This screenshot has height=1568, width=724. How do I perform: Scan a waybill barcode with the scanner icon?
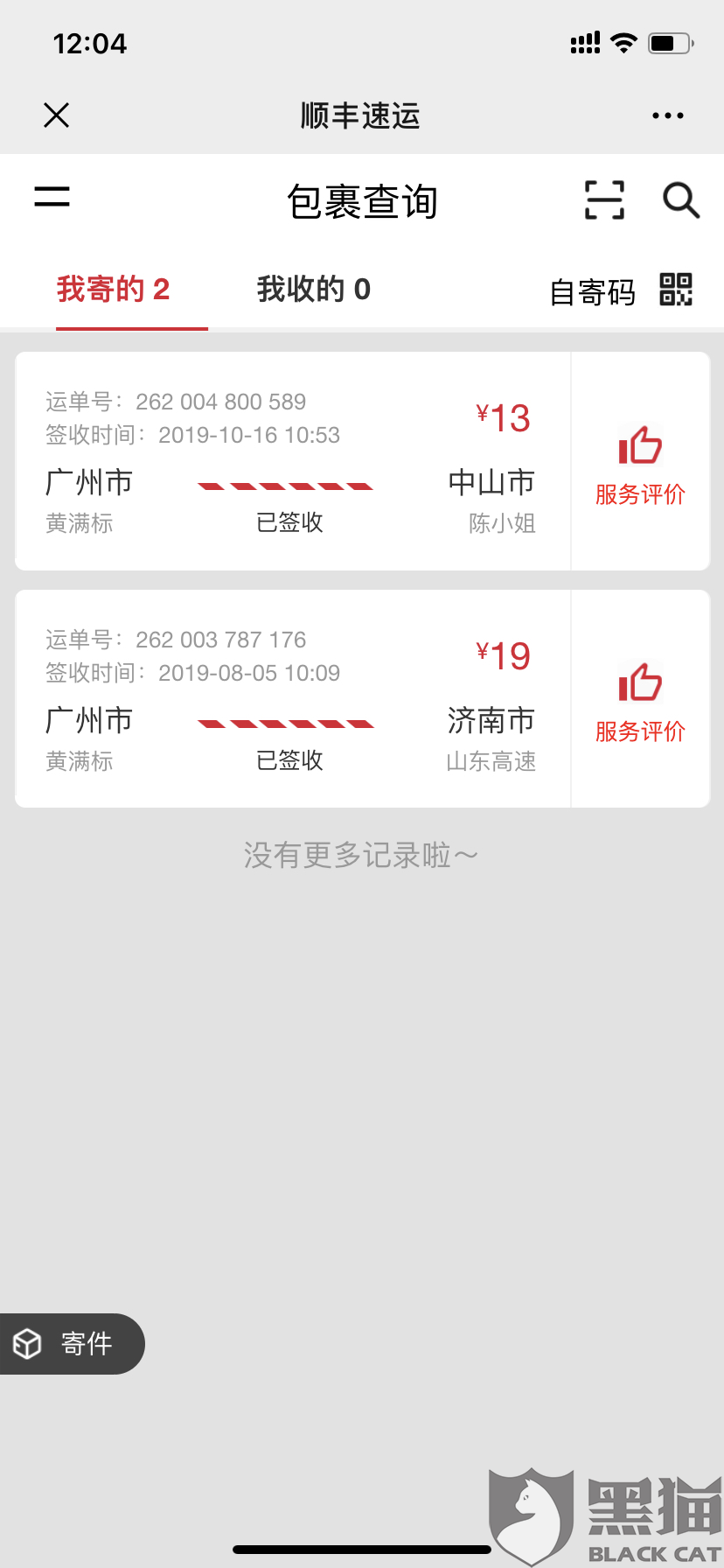pyautogui.click(x=604, y=200)
